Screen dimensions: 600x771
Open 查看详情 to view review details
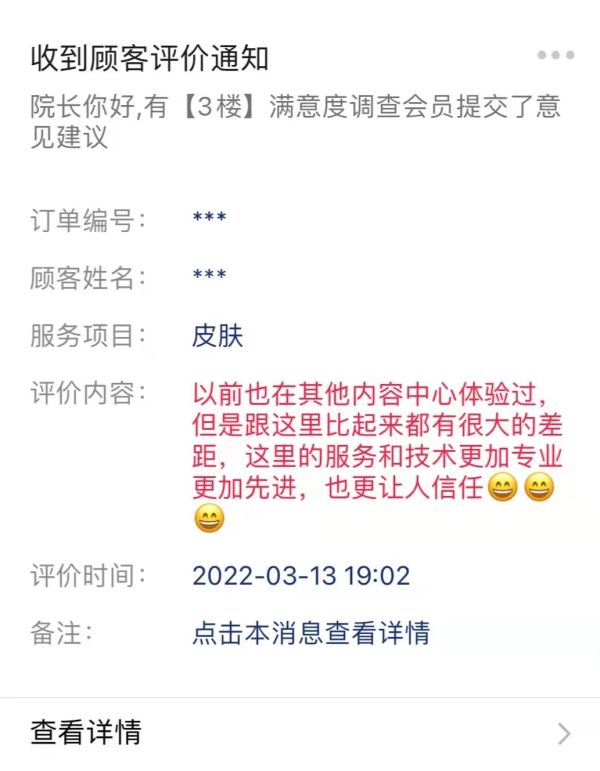(300, 732)
